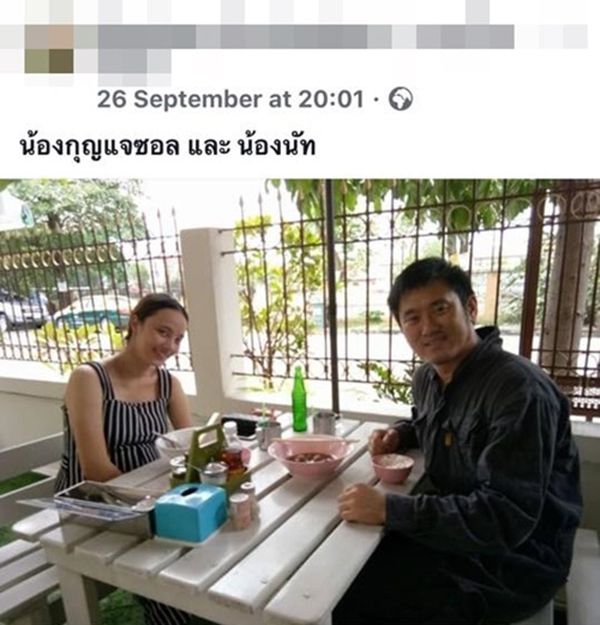Open the post photo of the two diners
Image resolution: width=600 pixels, height=625 pixels.
(x=300, y=400)
